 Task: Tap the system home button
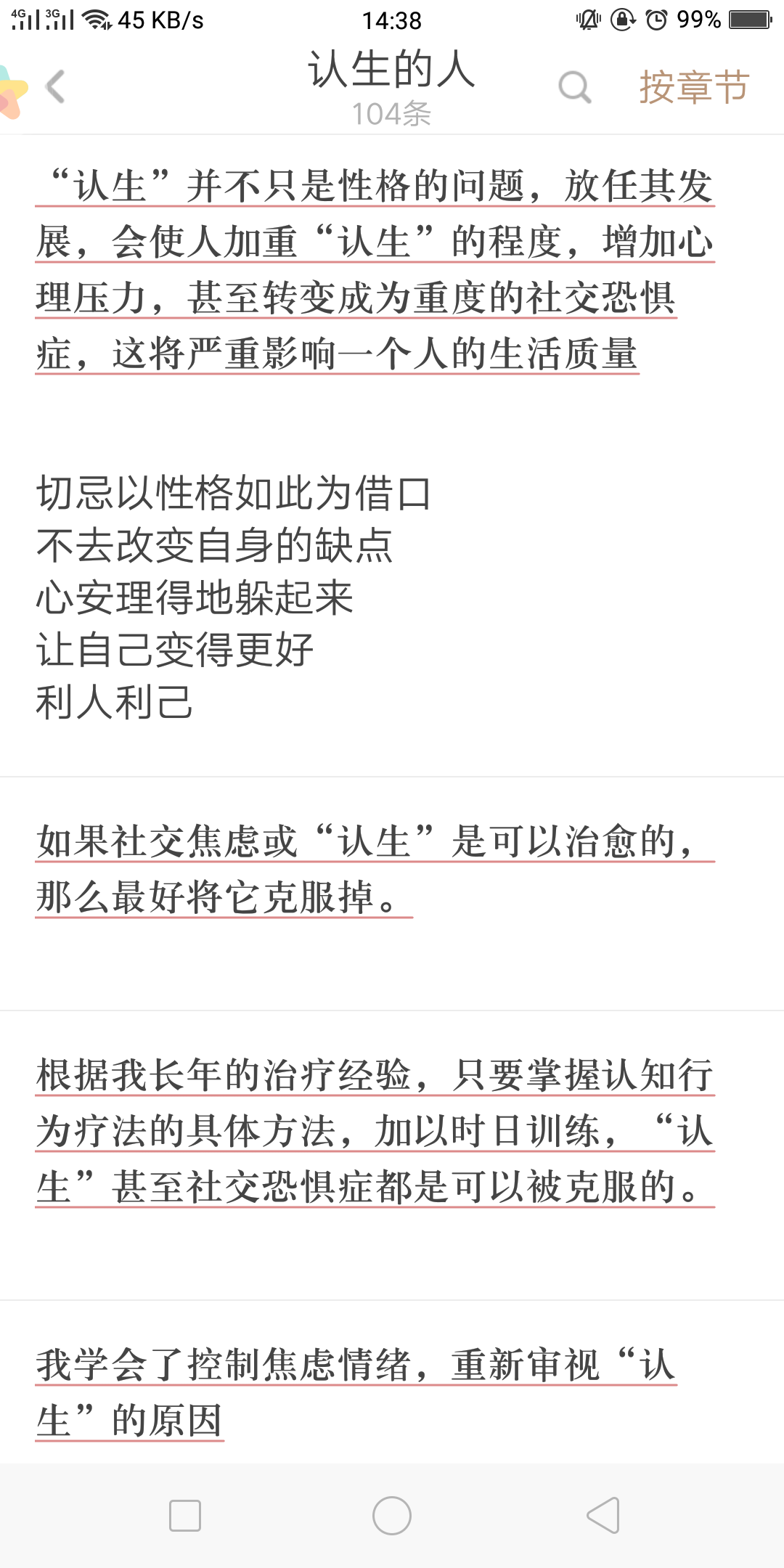click(392, 1516)
